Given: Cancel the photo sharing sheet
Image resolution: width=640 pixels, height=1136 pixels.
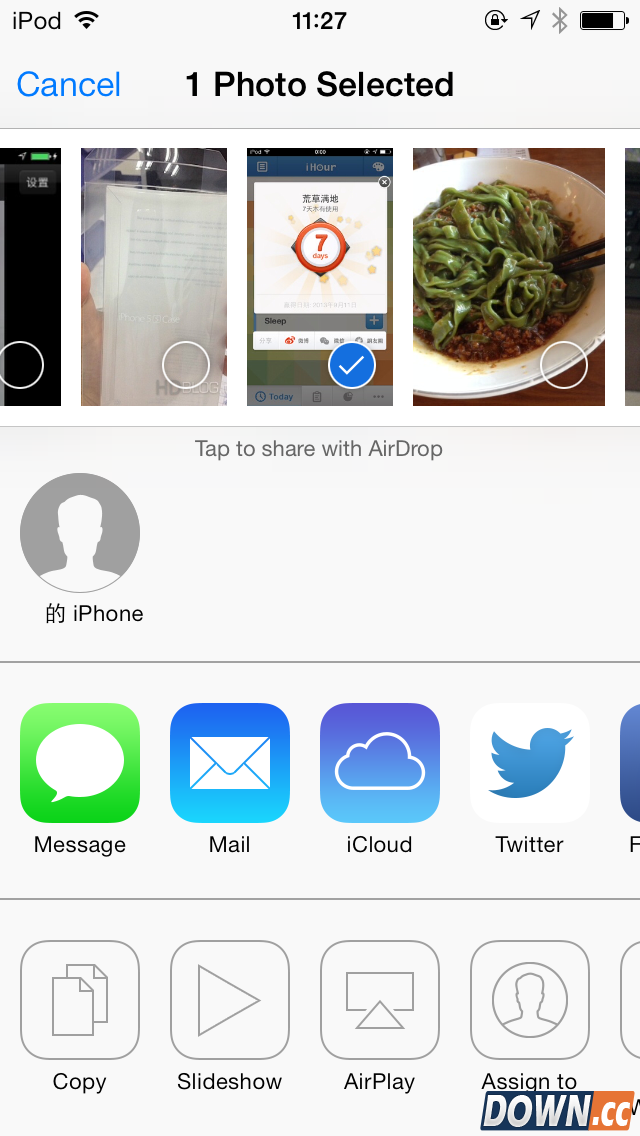Looking at the screenshot, I should point(69,85).
